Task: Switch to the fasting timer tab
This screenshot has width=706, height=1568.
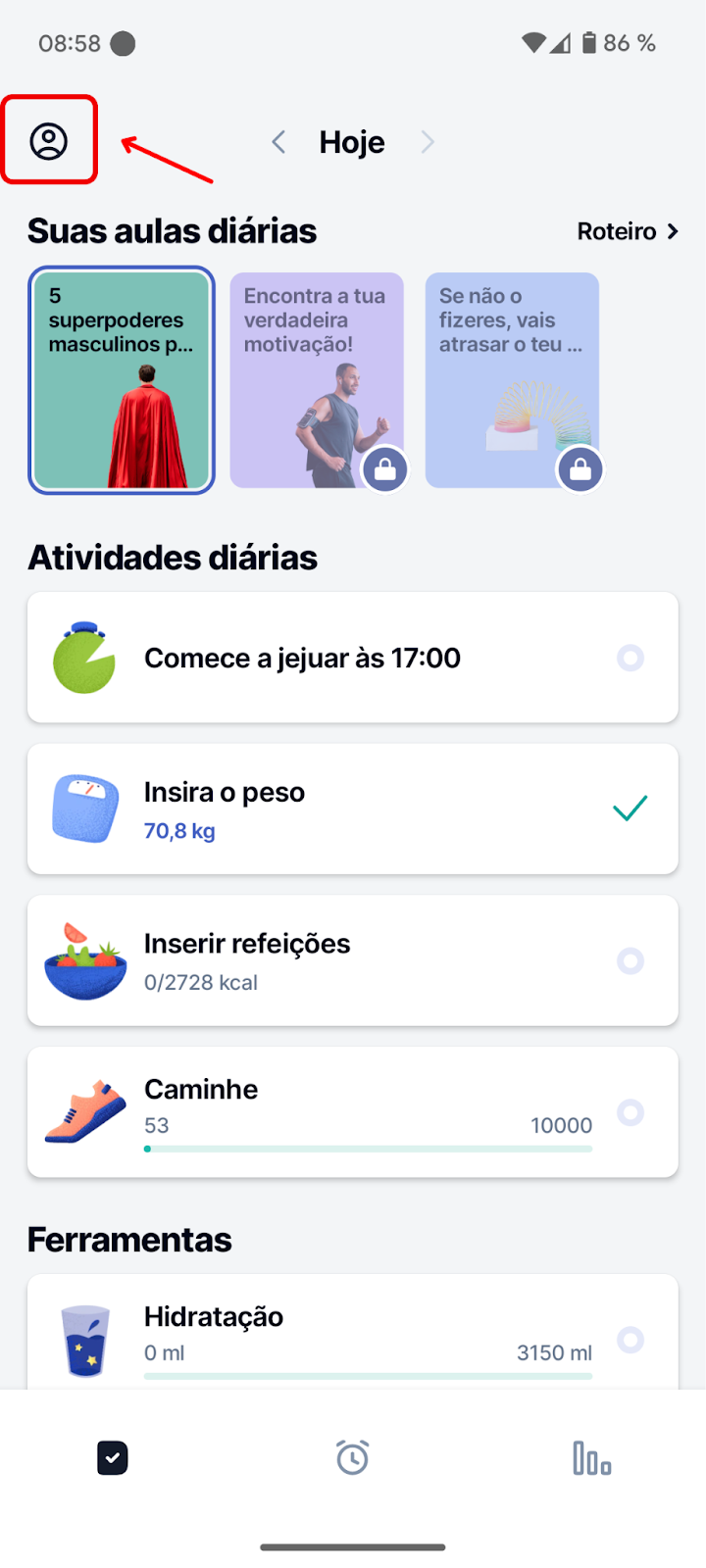Action: point(352,1457)
